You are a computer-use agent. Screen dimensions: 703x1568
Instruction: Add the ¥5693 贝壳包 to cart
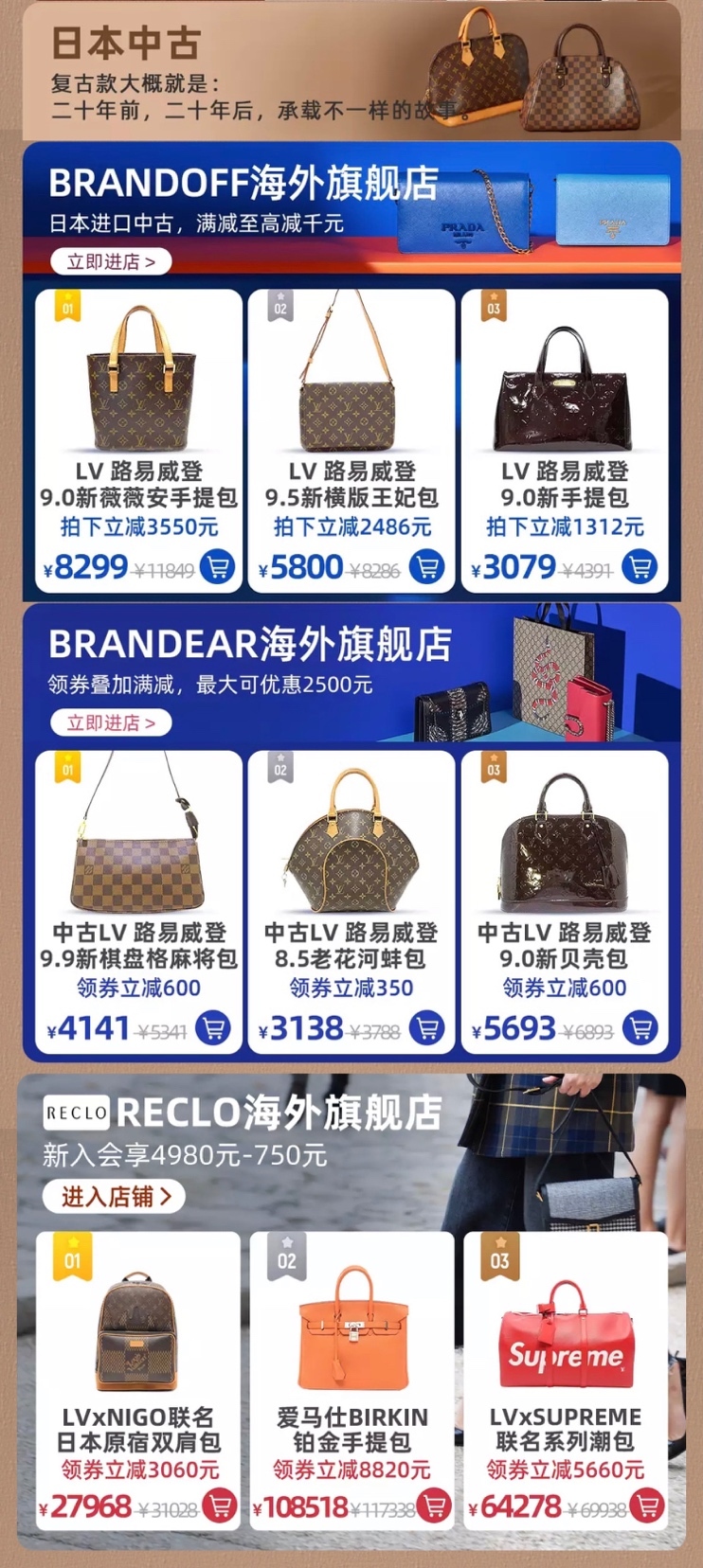click(640, 1028)
